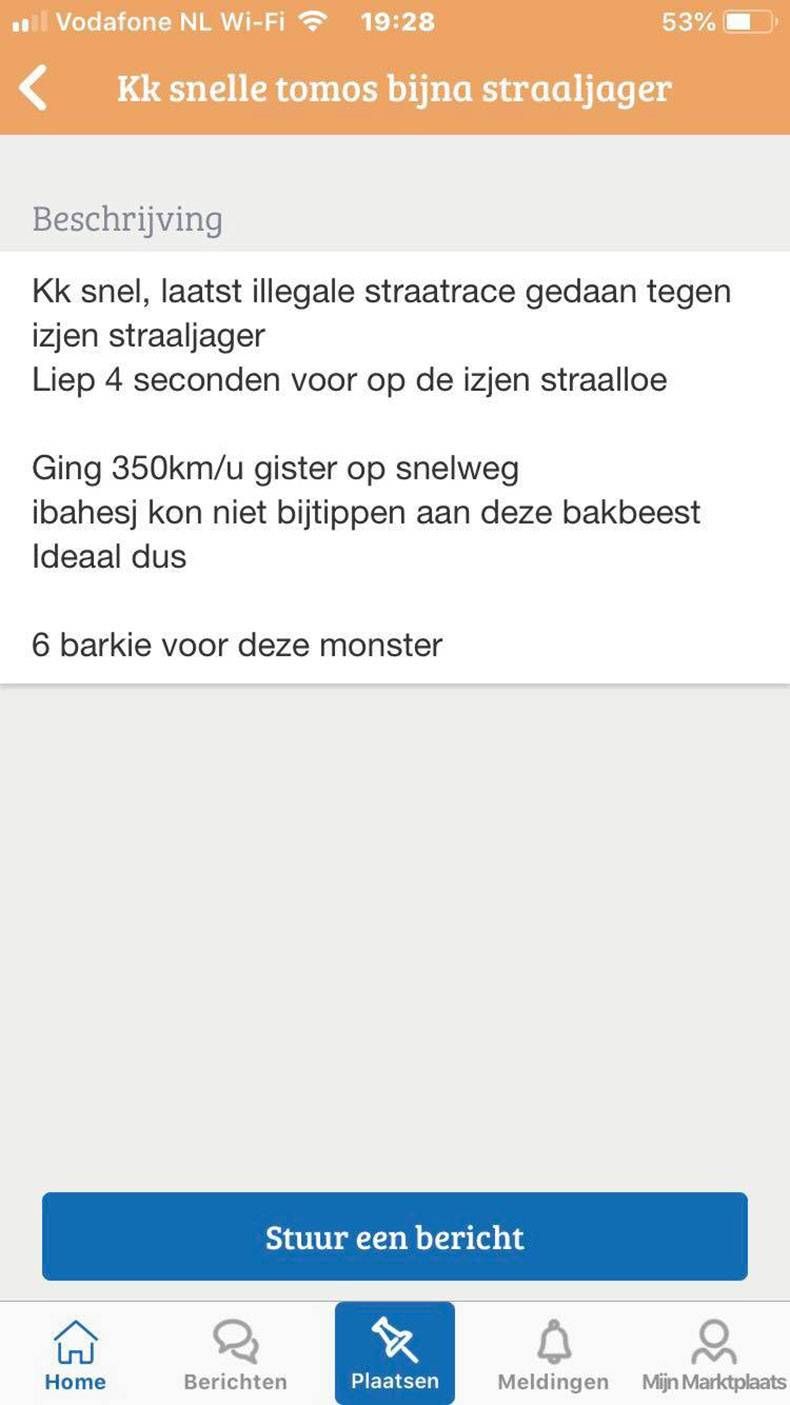This screenshot has width=790, height=1405.
Task: Open the Home tab icon
Action: coord(74,1340)
